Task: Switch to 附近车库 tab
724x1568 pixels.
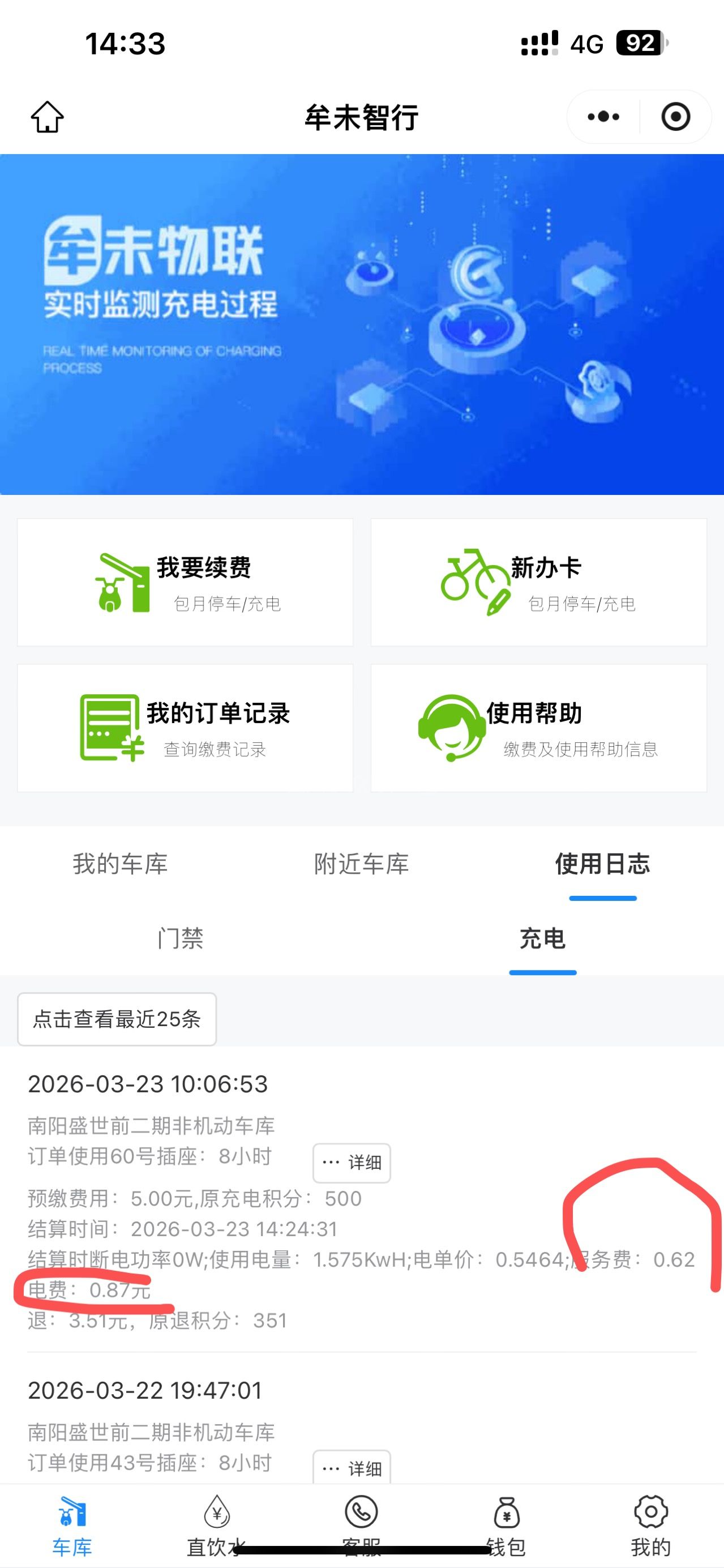Action: click(x=361, y=864)
